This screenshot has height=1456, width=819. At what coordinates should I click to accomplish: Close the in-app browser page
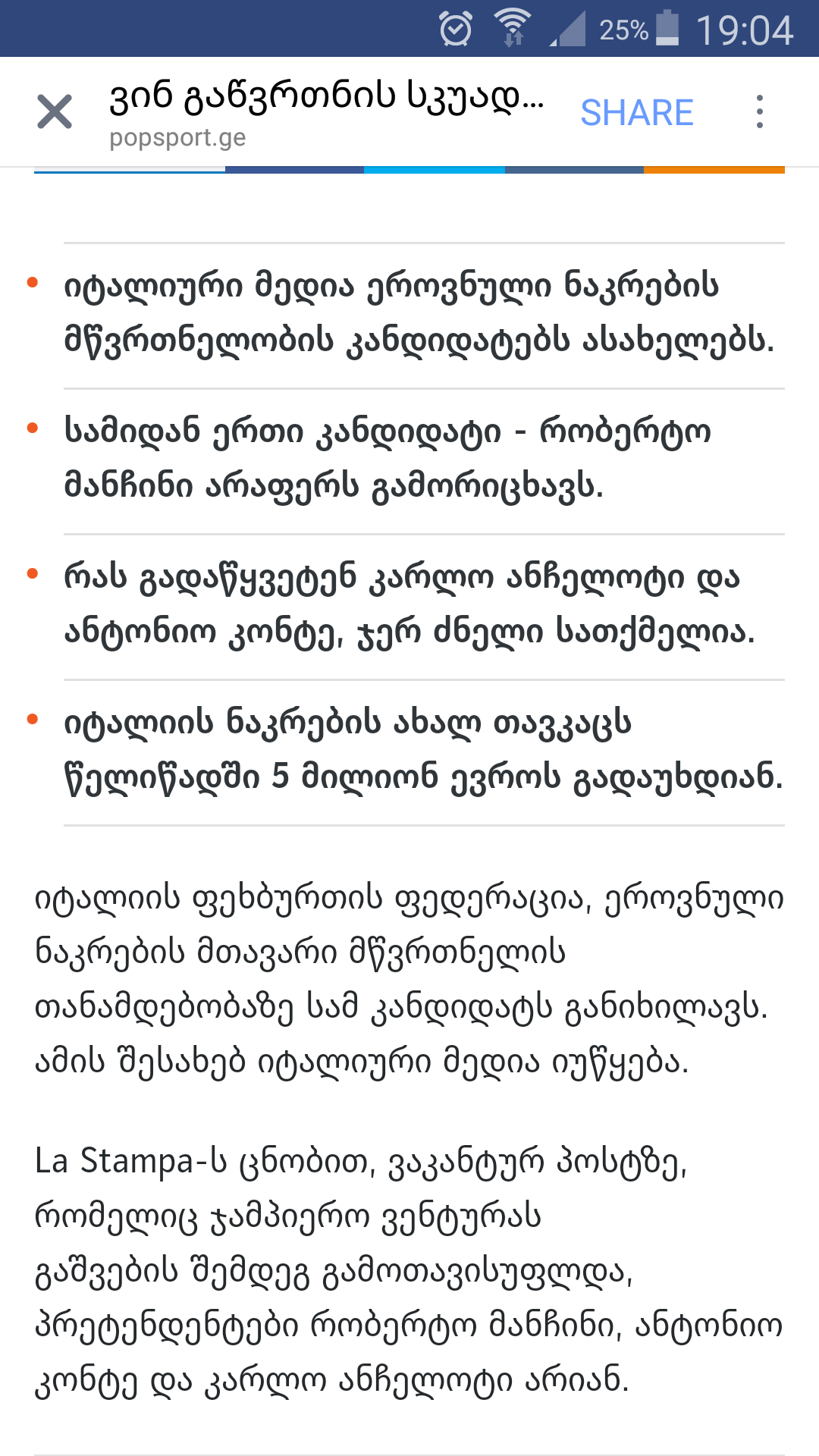(55, 112)
